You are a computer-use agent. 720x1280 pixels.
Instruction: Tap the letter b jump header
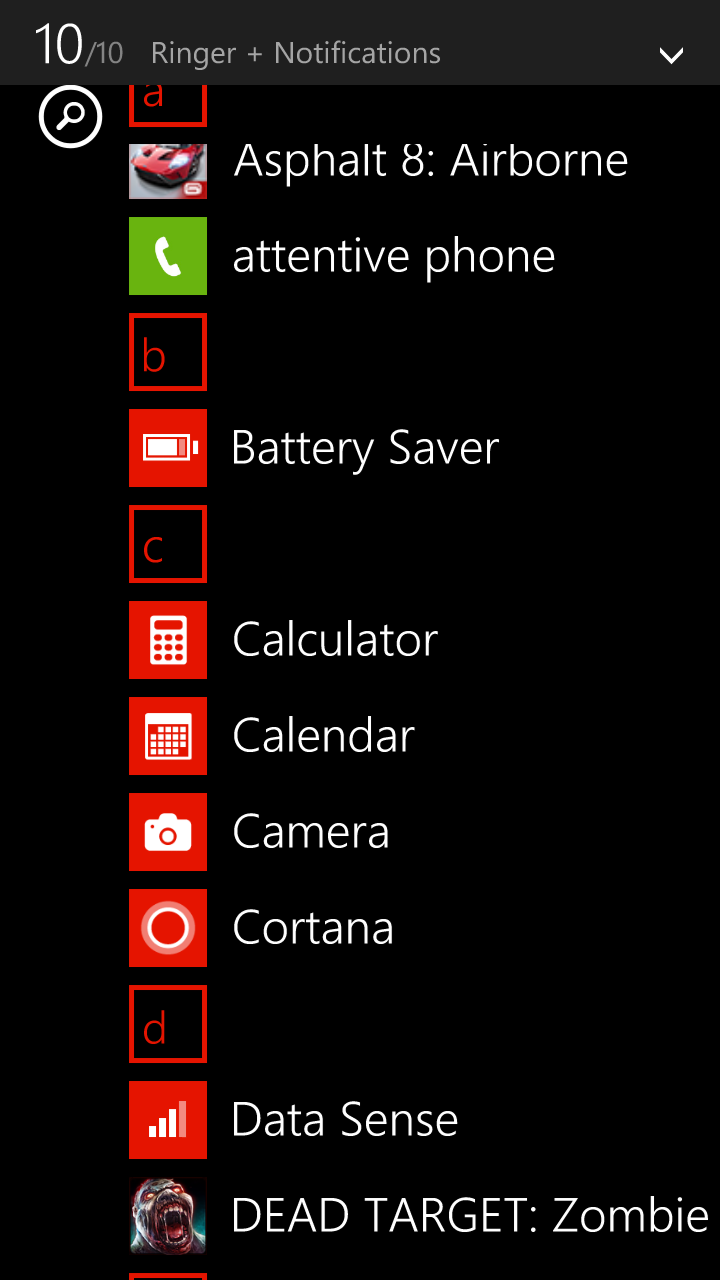coord(167,352)
